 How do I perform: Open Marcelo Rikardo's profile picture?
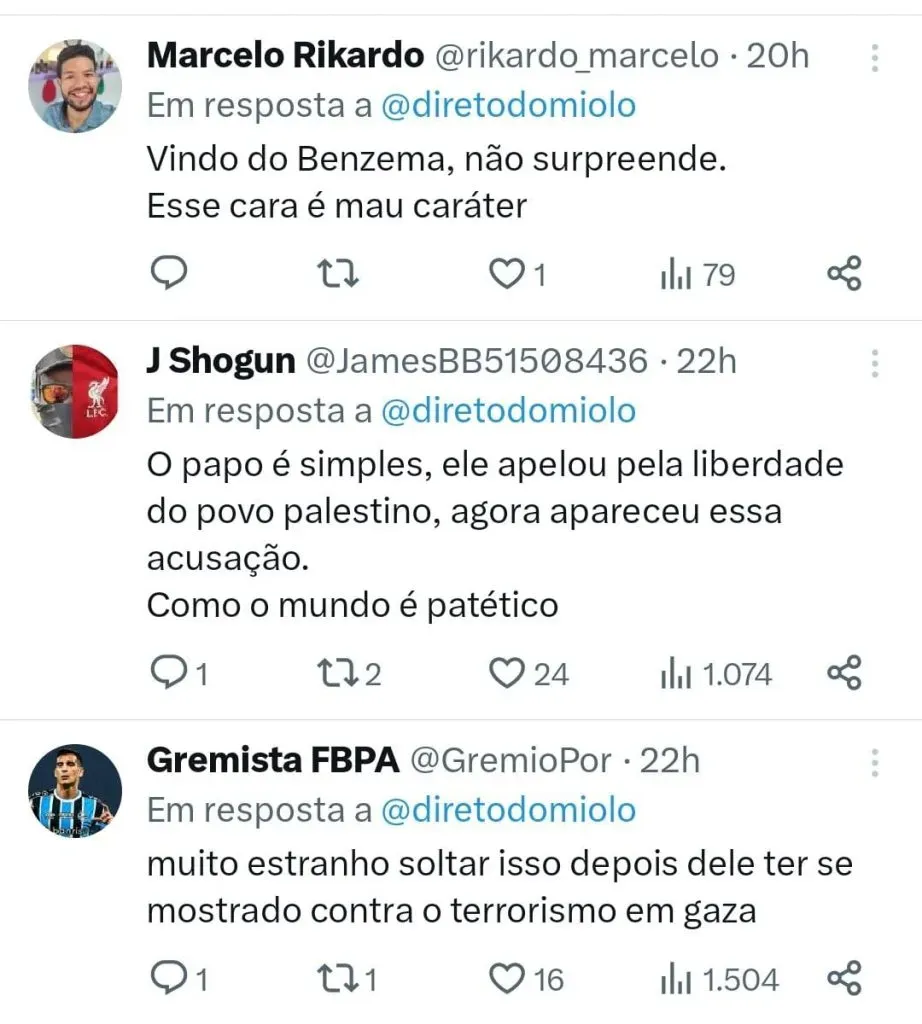click(x=74, y=86)
